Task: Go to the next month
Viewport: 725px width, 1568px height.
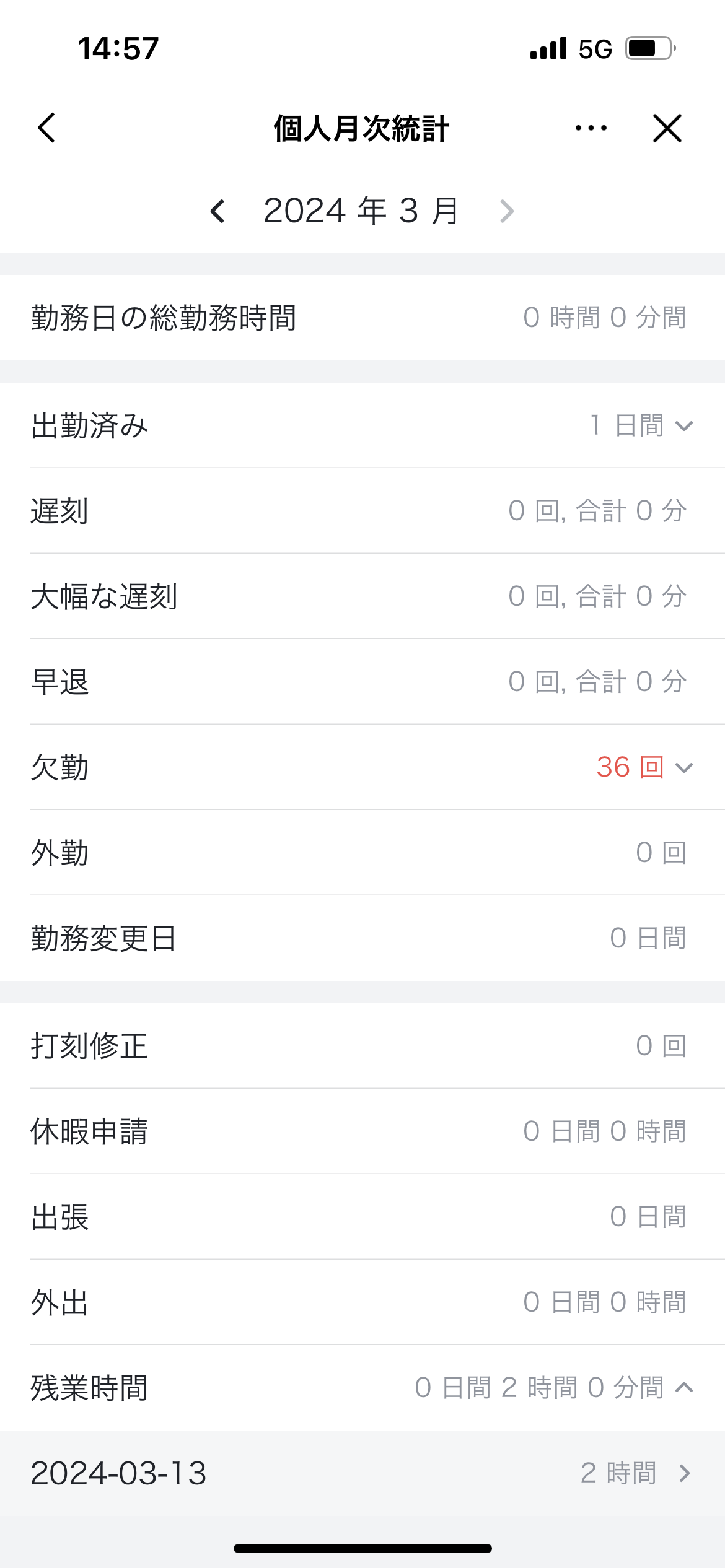Action: point(507,211)
